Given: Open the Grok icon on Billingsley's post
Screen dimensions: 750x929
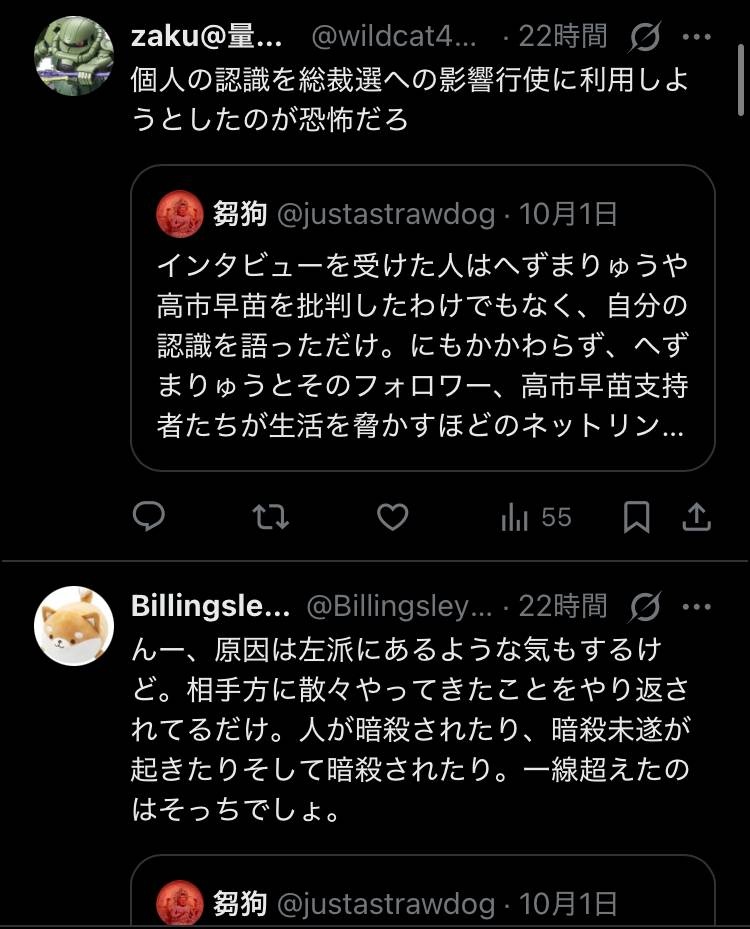Looking at the screenshot, I should 646,606.
